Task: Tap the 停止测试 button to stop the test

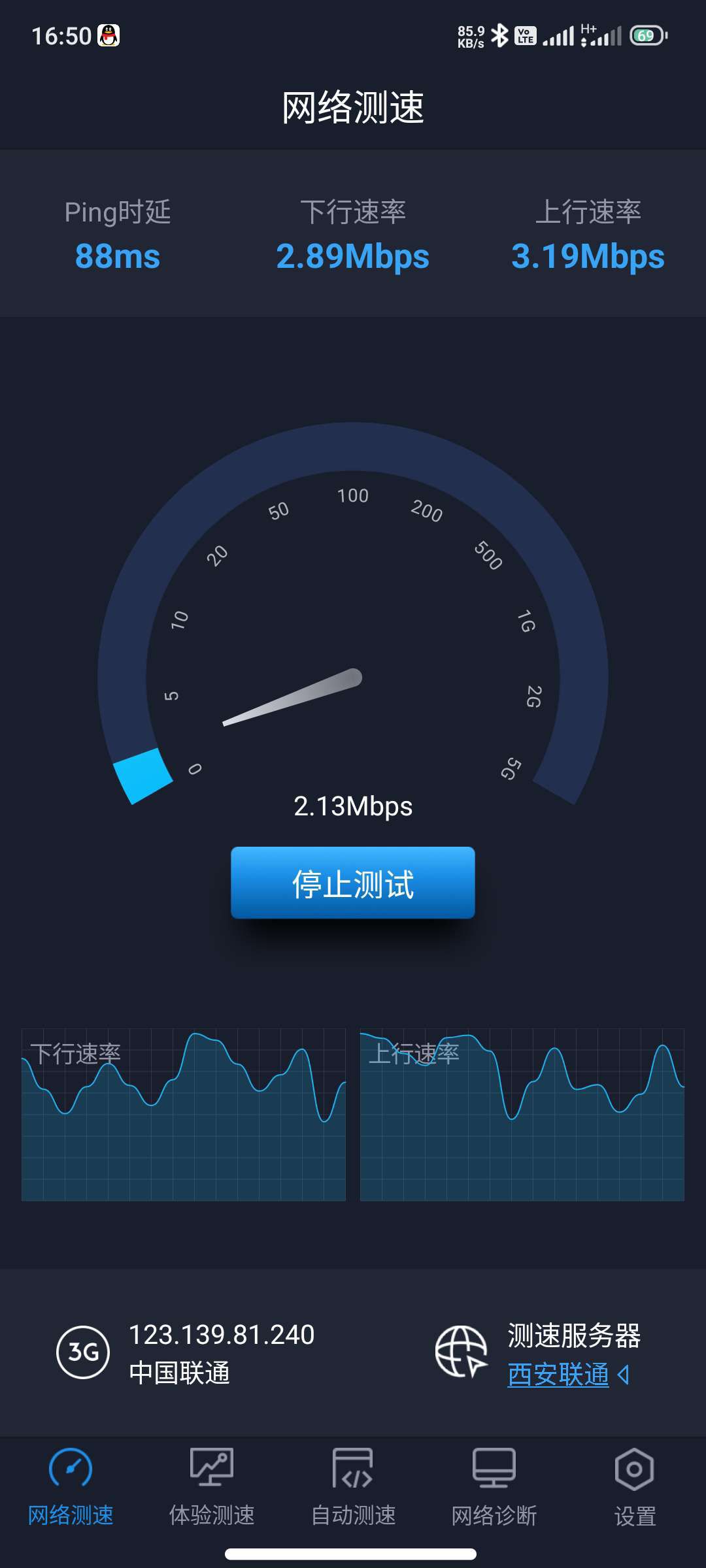Action: click(x=352, y=883)
